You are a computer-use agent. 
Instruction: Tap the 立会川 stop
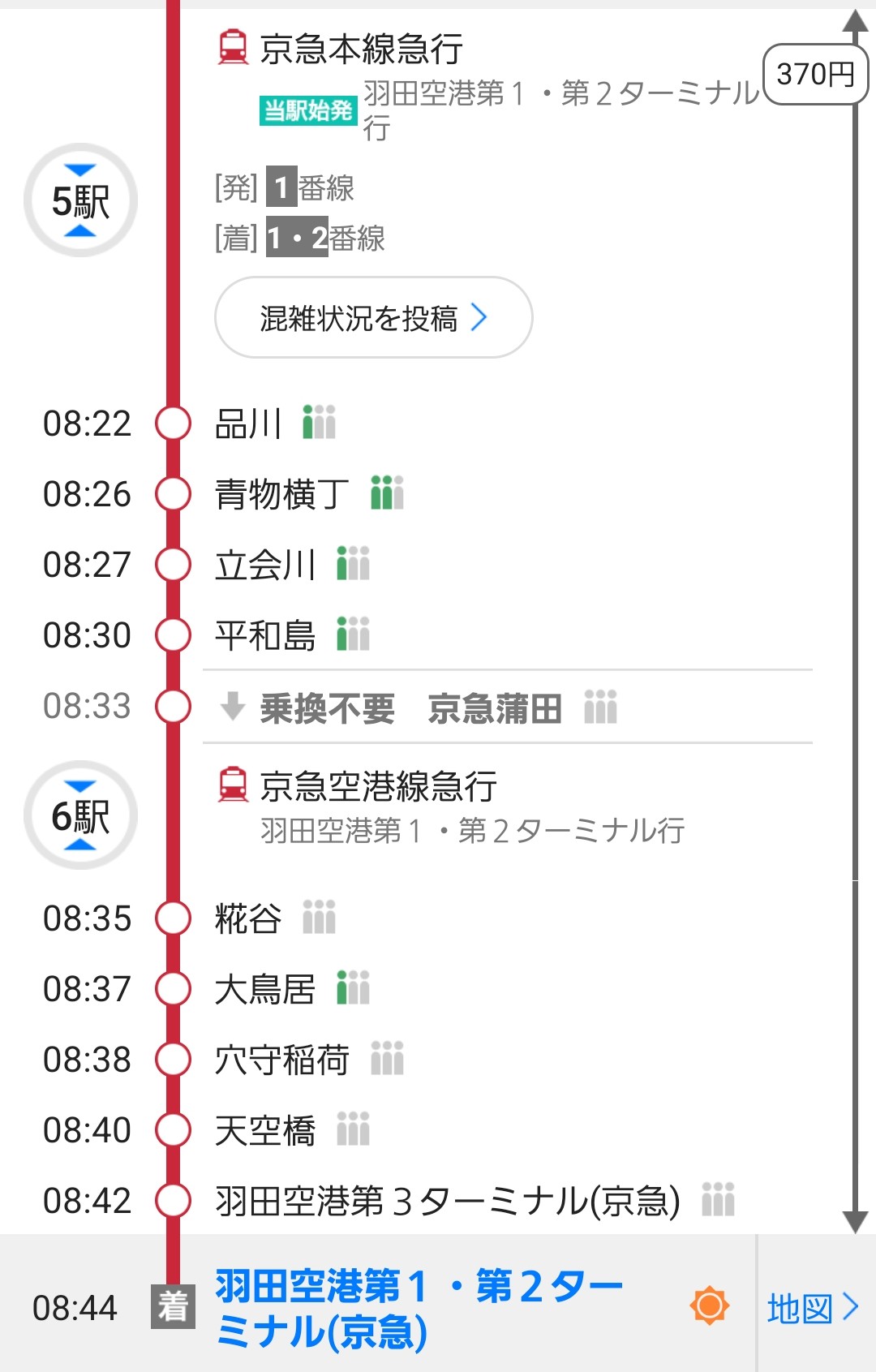click(264, 565)
